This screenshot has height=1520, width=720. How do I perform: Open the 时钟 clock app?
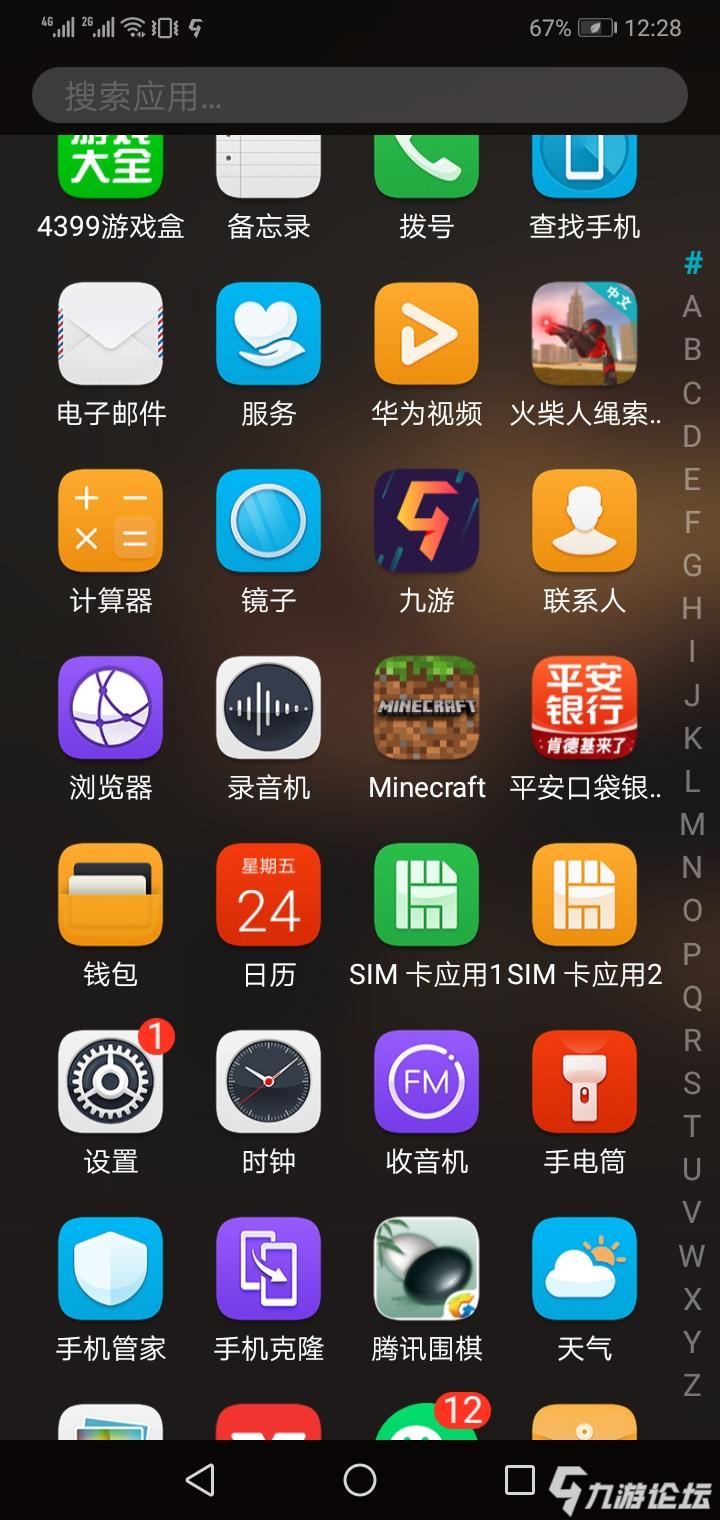click(268, 1083)
